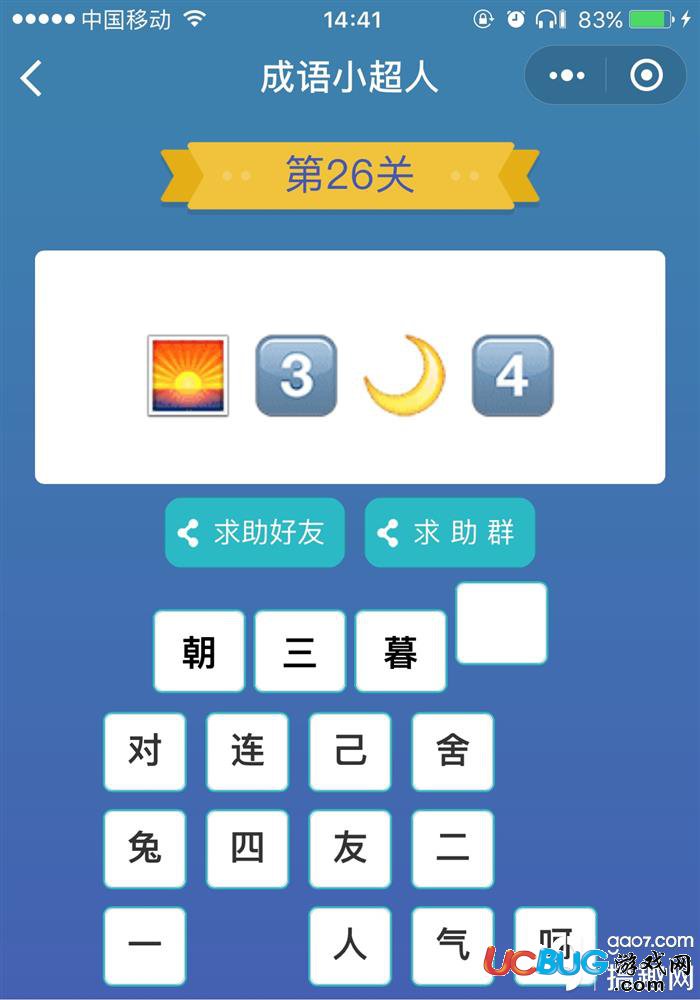700x1000 pixels.
Task: Remove the placed character 三 from the answer
Action: 300,651
